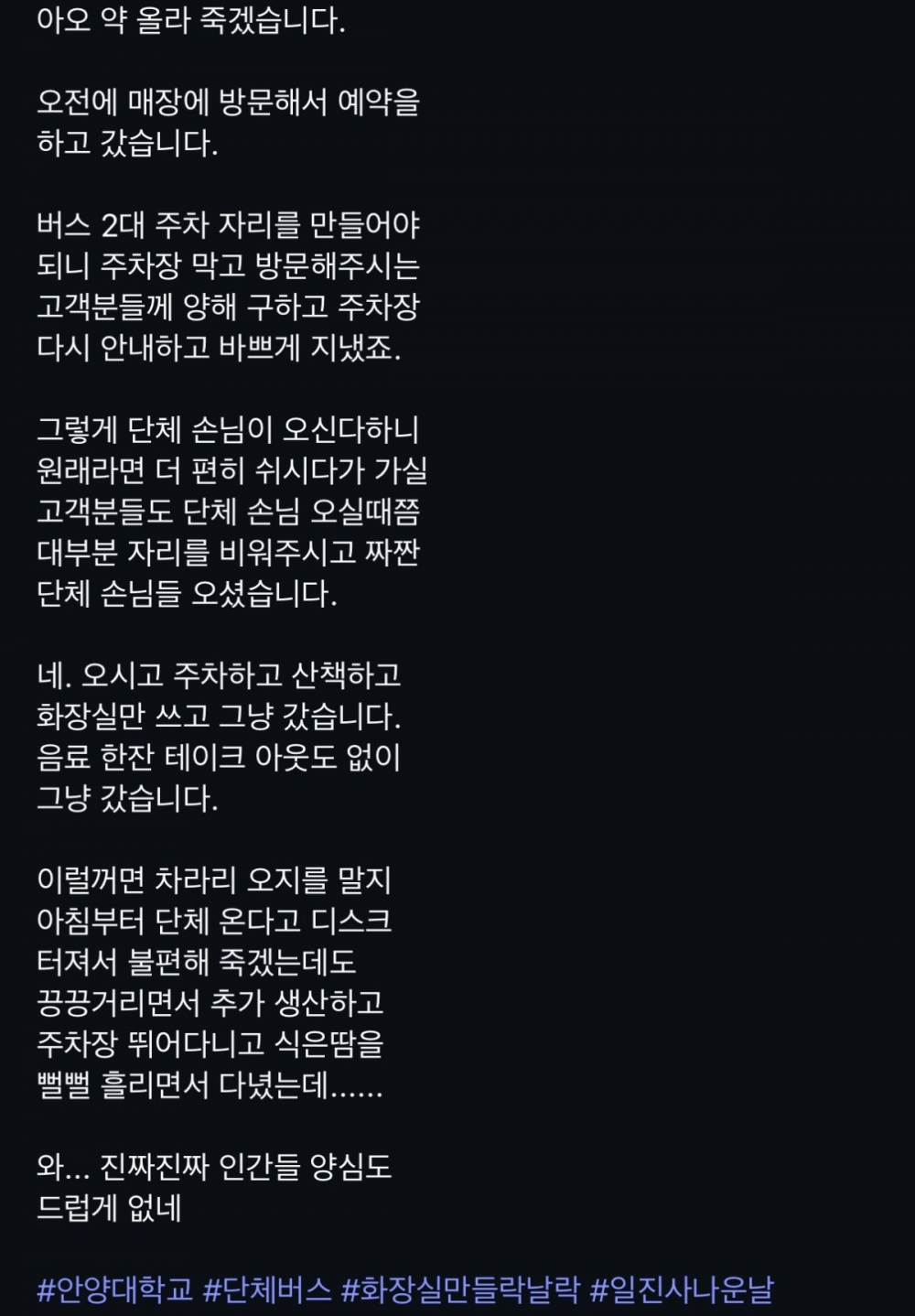Viewport: 915px width, 1316px height.
Task: Open the #일진사나운날 hashtag
Action: [682, 1289]
